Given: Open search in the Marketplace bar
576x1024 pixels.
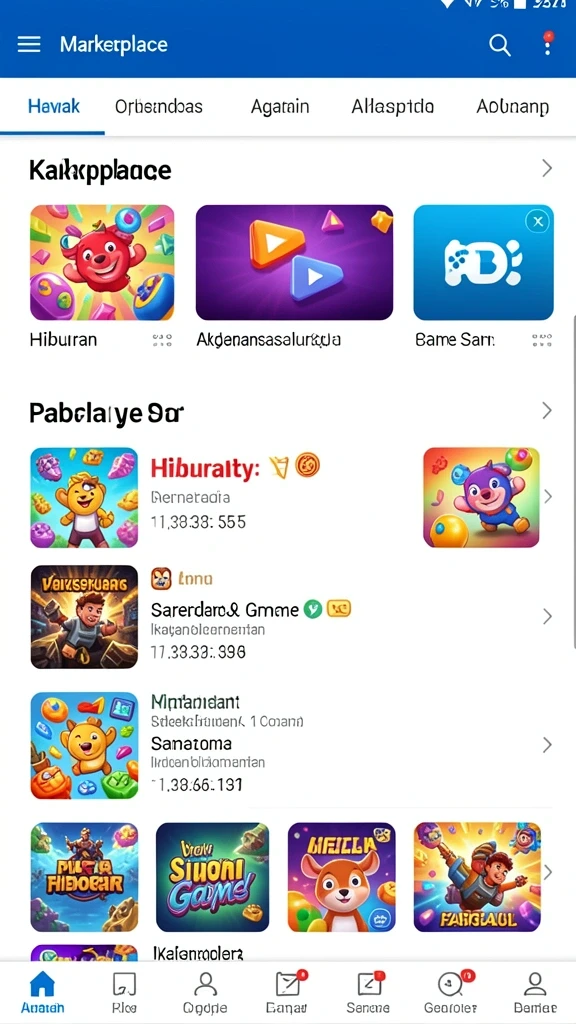Looking at the screenshot, I should (500, 44).
